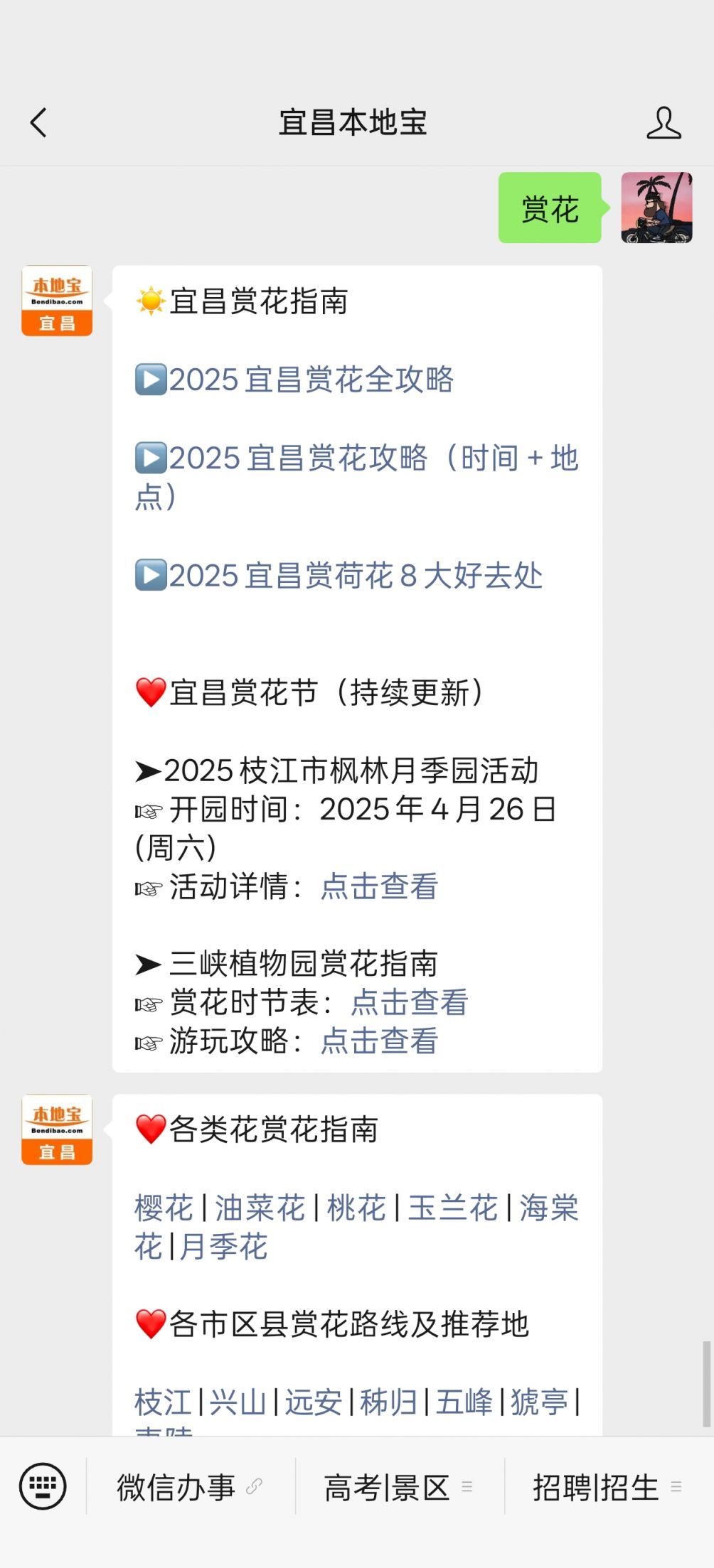This screenshot has width=714, height=1568.
Task: View 游玩攻略 点击查看 link
Action: 379,1041
